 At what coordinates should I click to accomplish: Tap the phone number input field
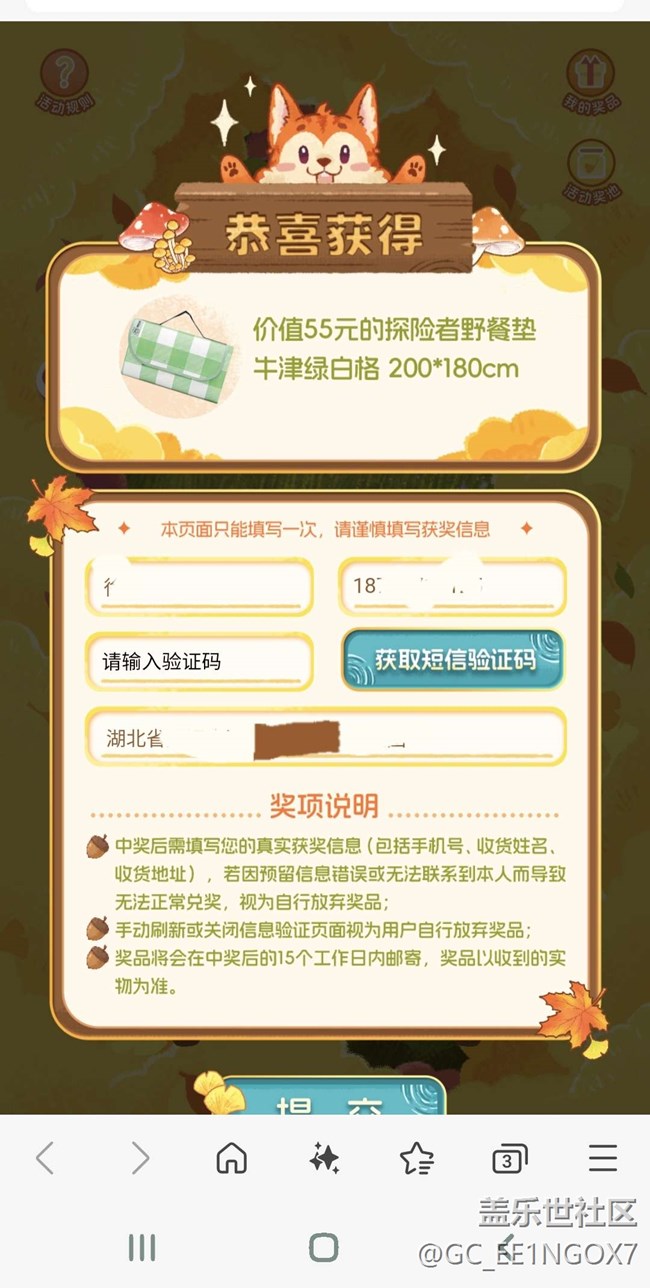[452, 586]
